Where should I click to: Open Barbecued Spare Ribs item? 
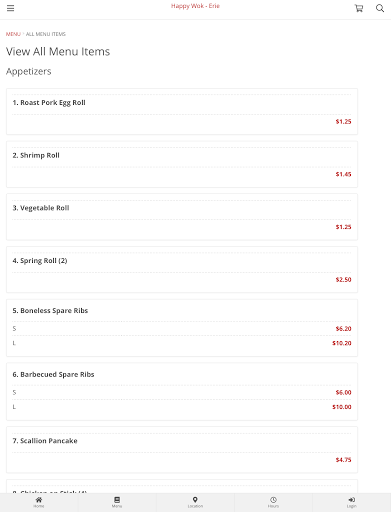click(x=182, y=392)
